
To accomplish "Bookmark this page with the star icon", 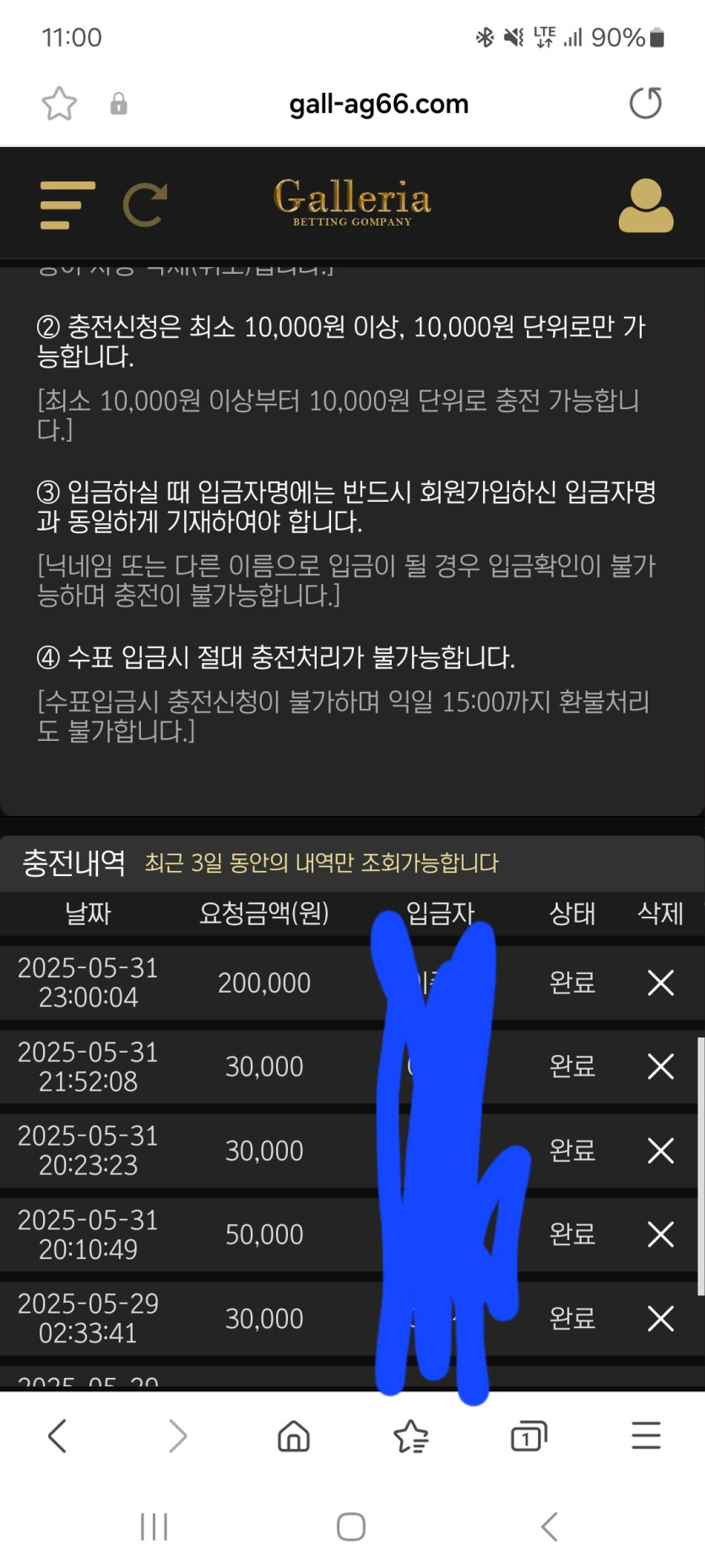I will (59, 104).
